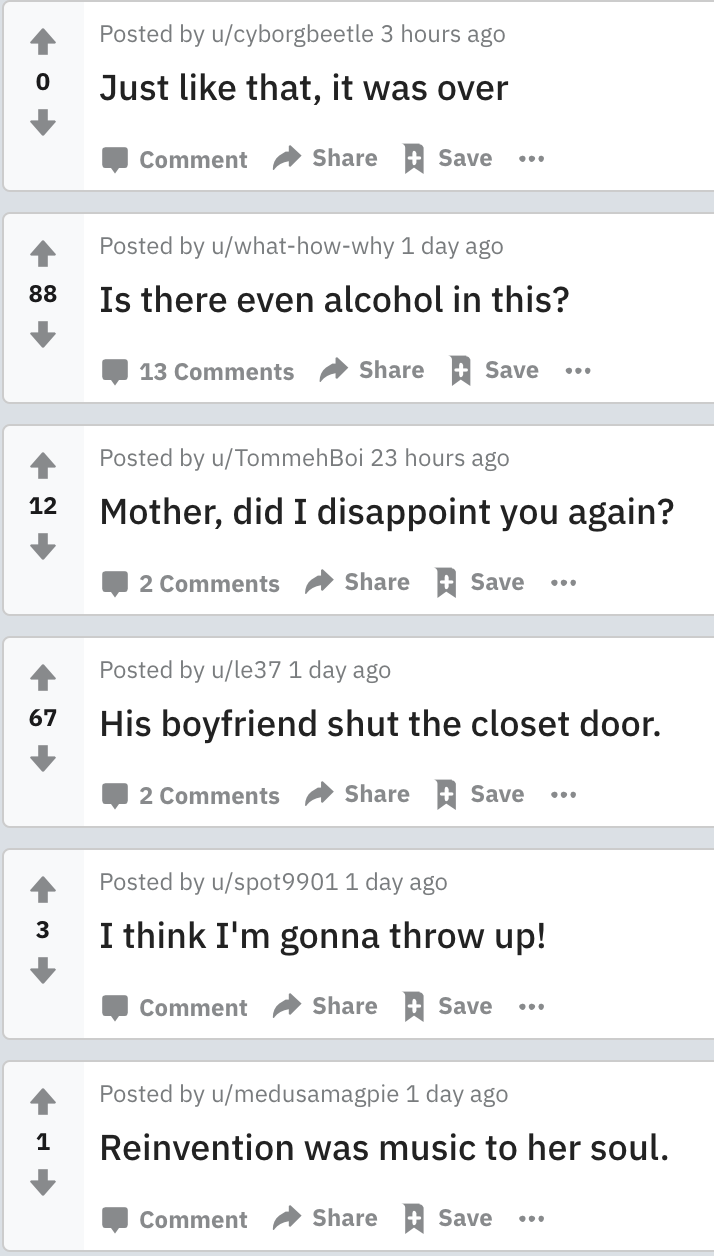Save "Reinvention was music to her soul."

pos(449,1218)
